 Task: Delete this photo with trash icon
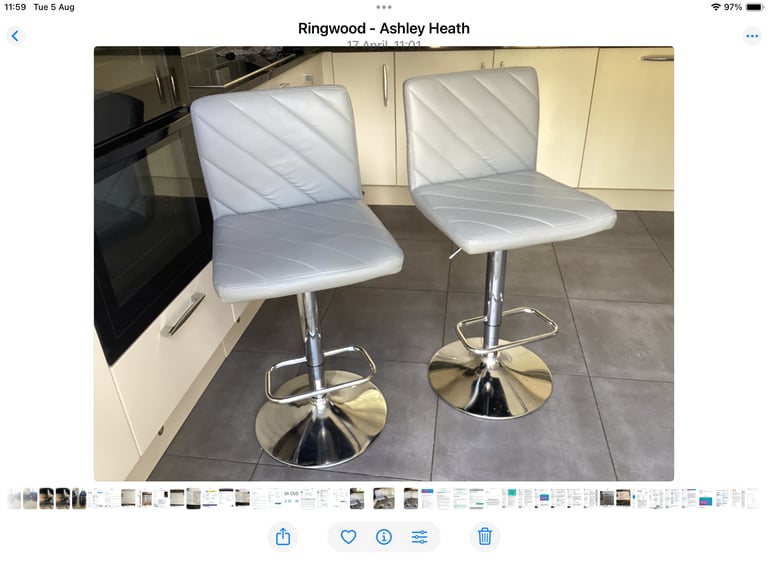pos(485,537)
